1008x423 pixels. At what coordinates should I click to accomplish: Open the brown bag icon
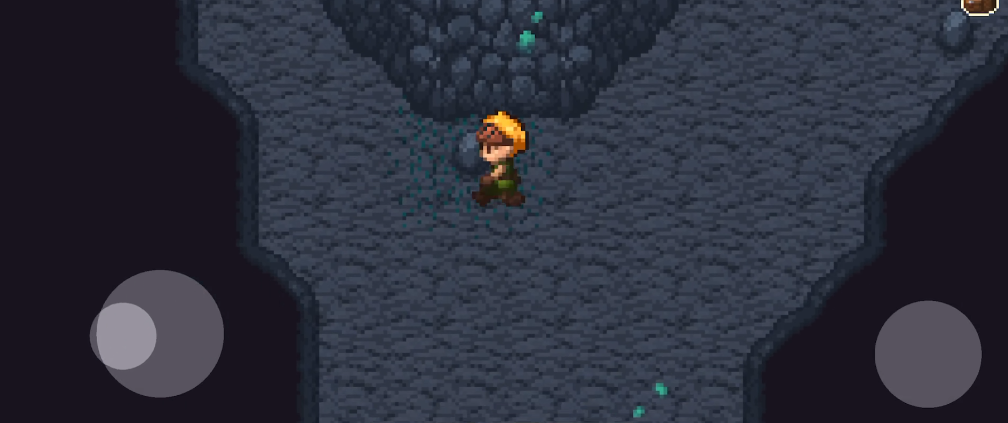[981, 5]
